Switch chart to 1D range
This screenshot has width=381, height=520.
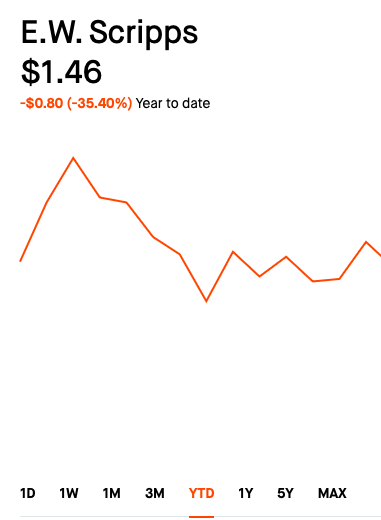(x=28, y=493)
